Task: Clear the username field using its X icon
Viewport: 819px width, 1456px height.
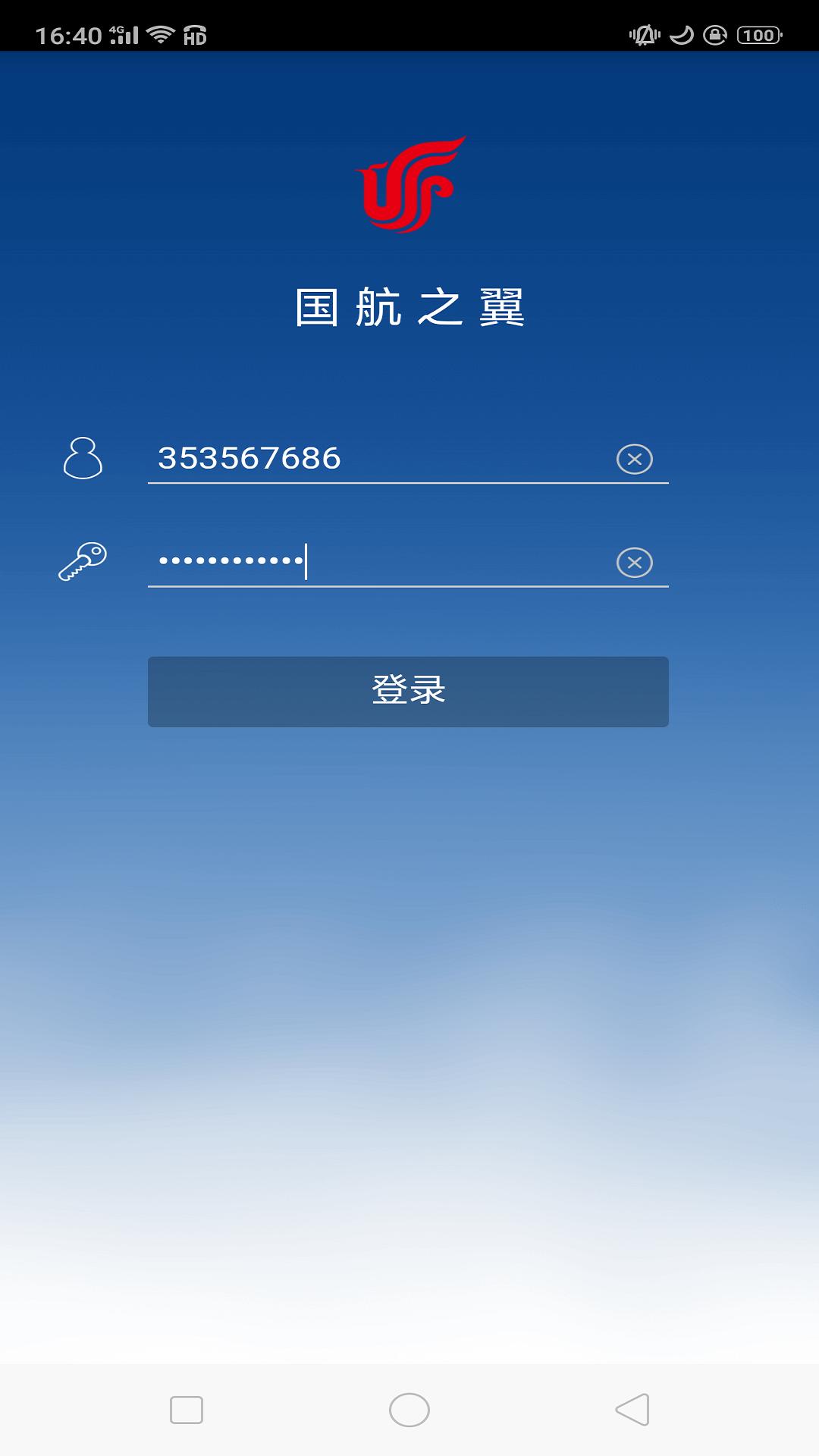Action: (x=633, y=458)
